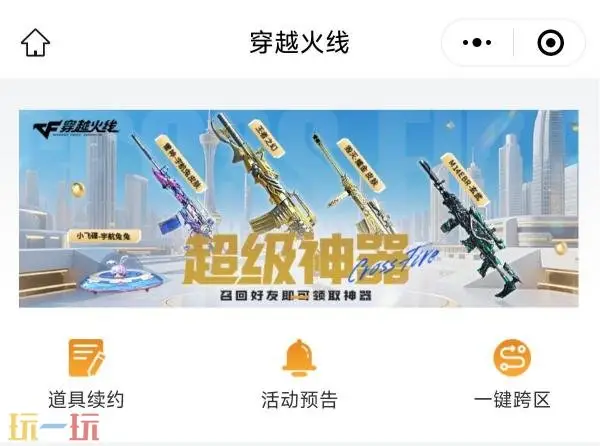Go to the mini program home icon
This screenshot has width=600, height=446.
point(36,43)
